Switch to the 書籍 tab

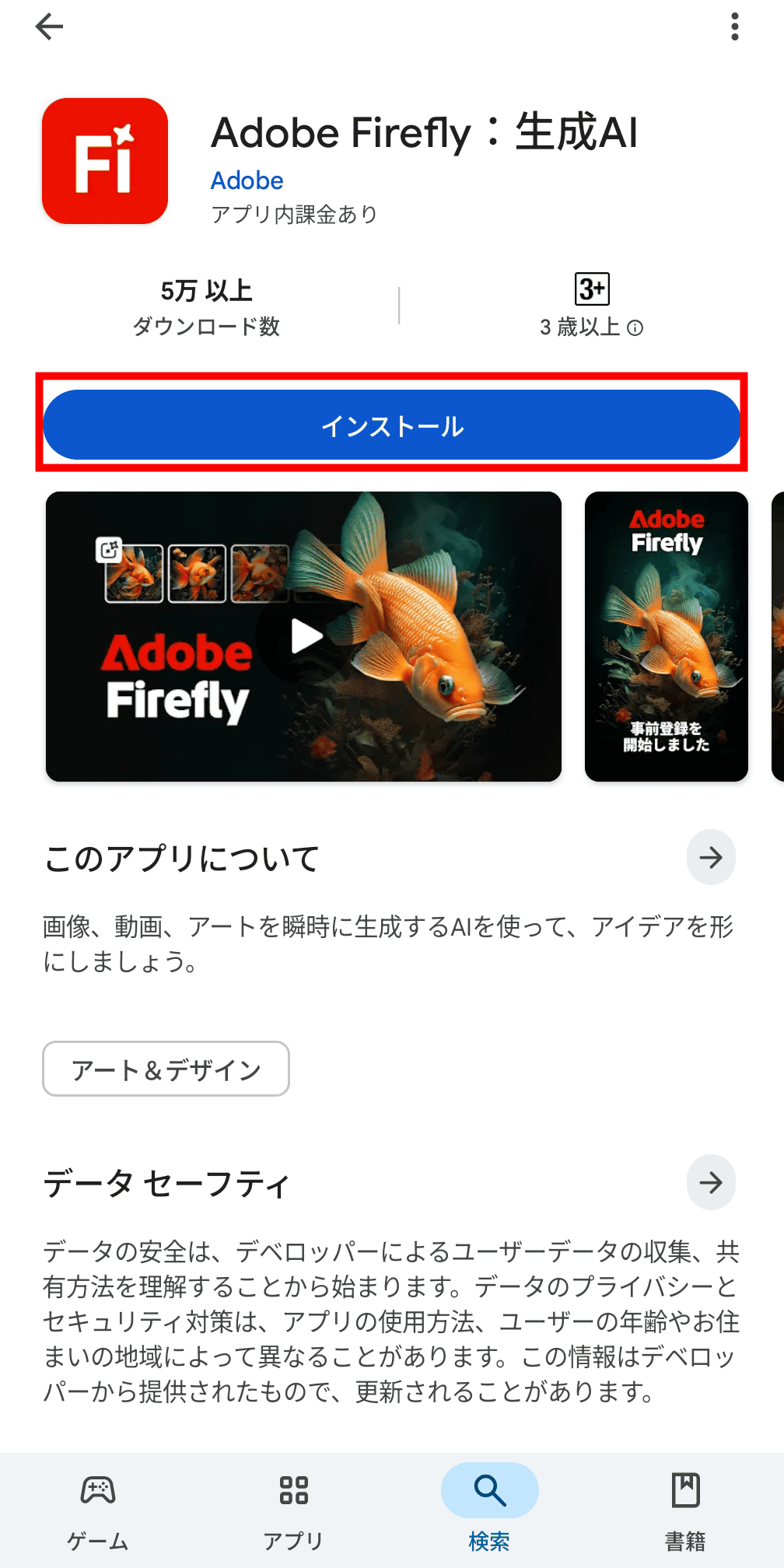point(686,1510)
